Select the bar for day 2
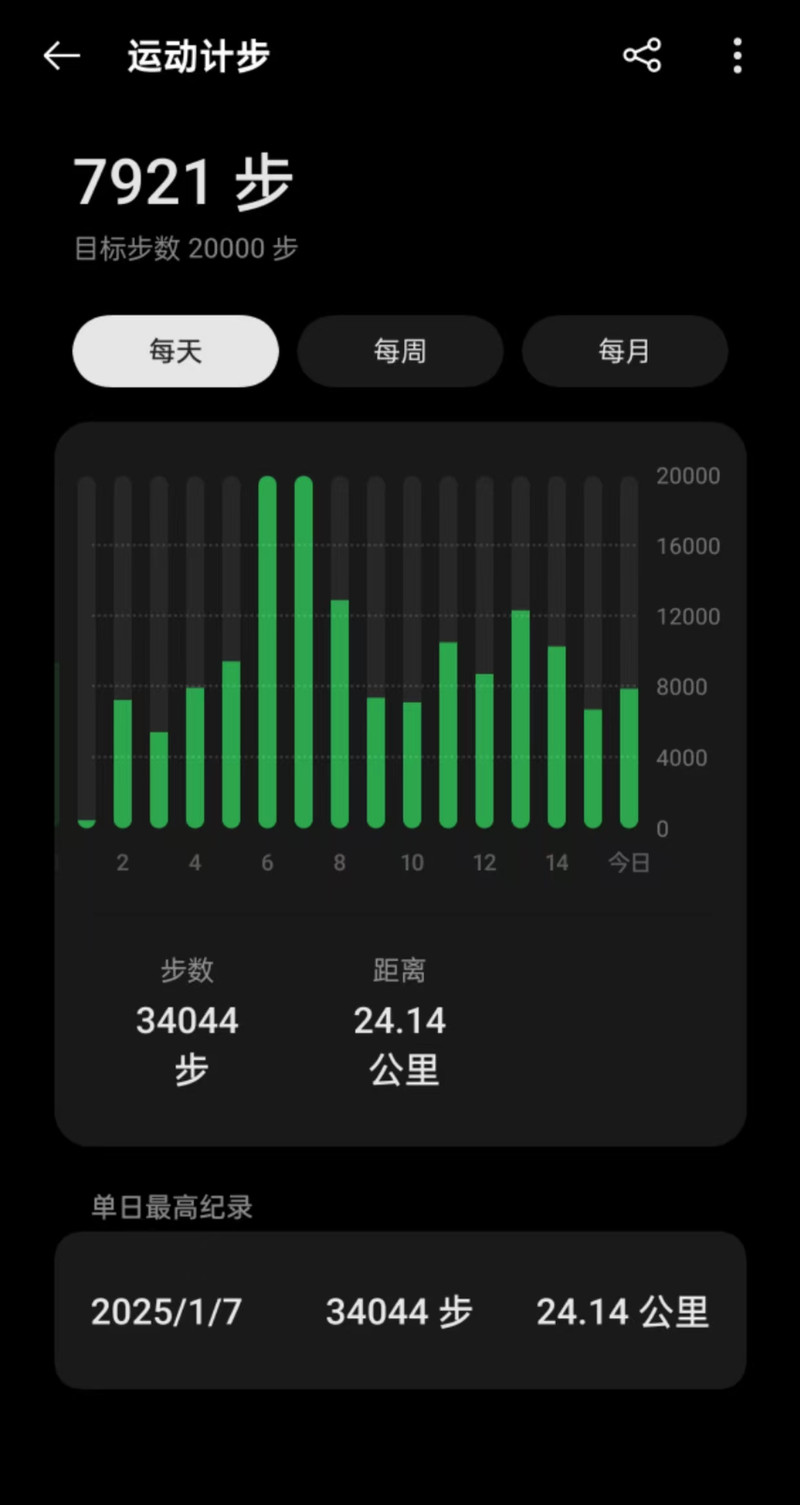Image resolution: width=800 pixels, height=1505 pixels. point(123,763)
